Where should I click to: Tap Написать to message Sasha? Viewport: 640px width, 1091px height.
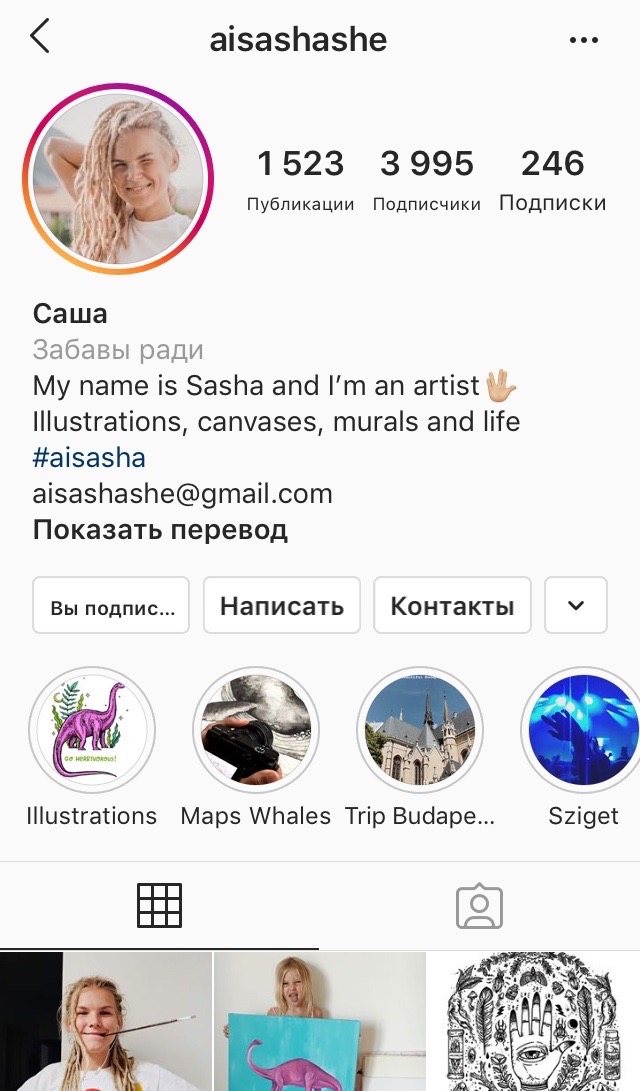(x=281, y=606)
